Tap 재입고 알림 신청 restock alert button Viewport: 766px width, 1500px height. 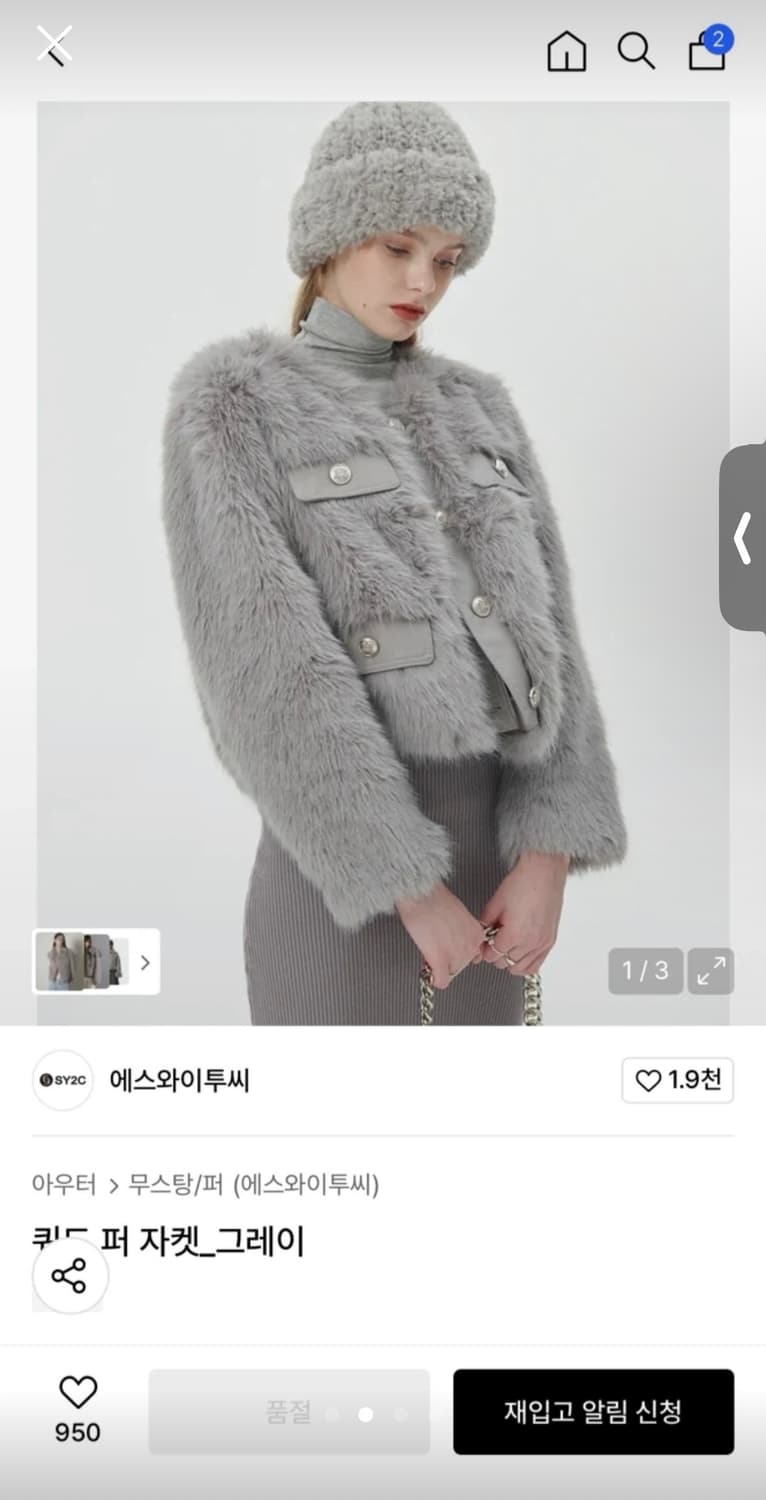click(592, 1412)
